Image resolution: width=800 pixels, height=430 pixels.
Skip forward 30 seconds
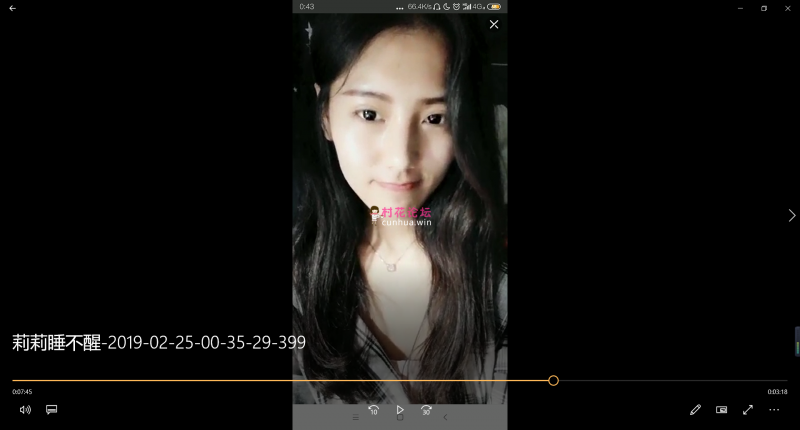[x=427, y=410]
